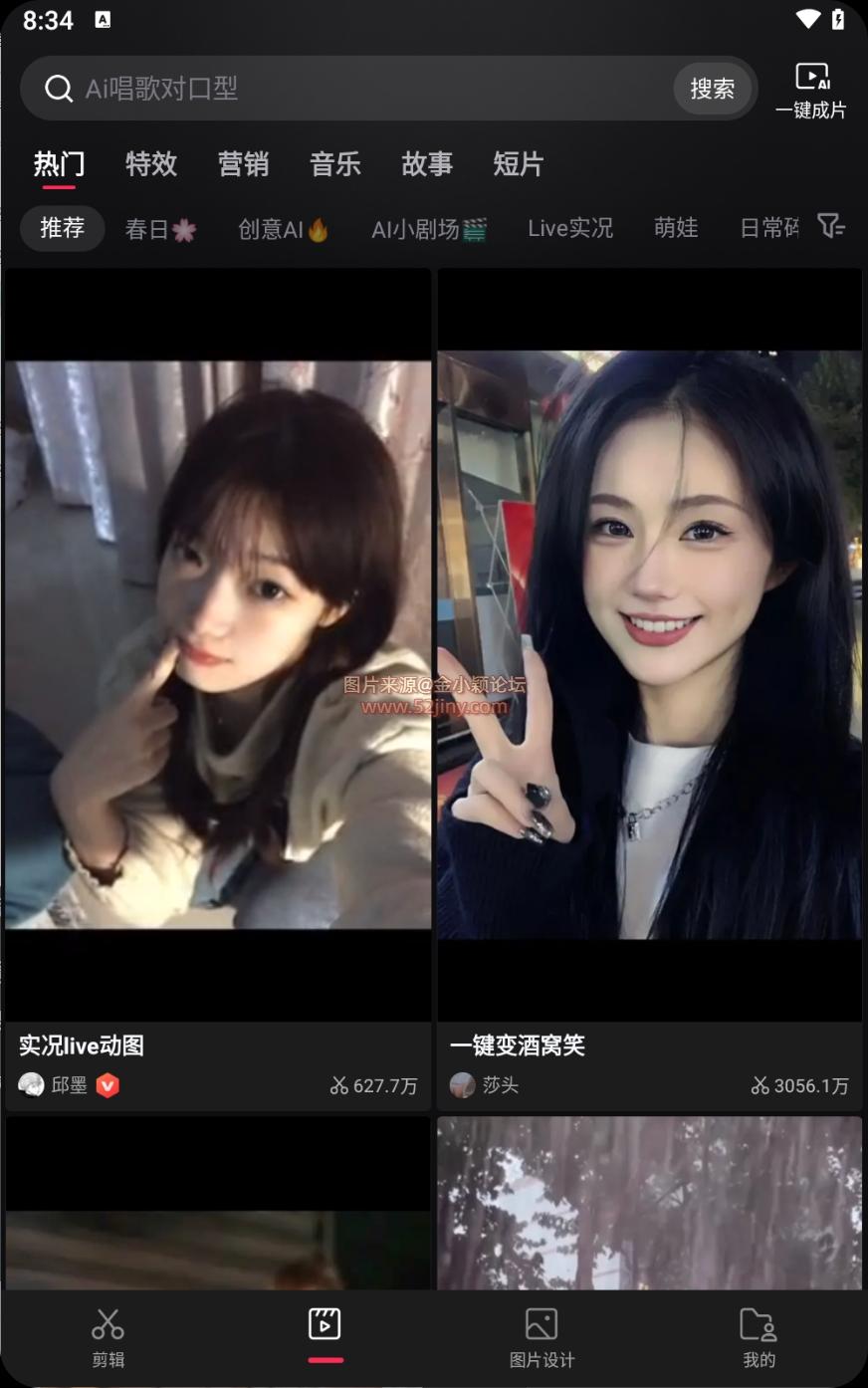Select the 创意AI chip
The image size is (868, 1388).
click(x=283, y=229)
